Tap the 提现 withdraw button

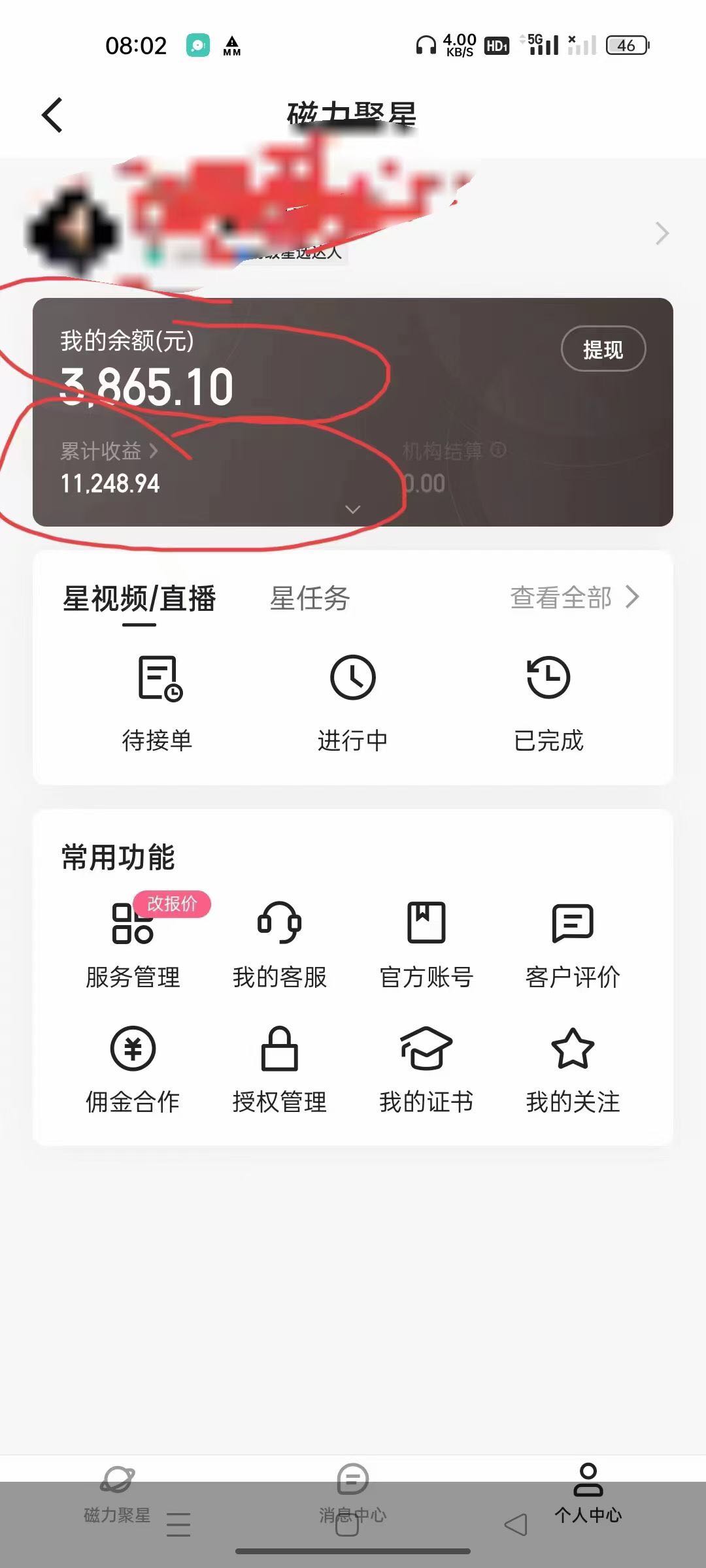coord(603,349)
